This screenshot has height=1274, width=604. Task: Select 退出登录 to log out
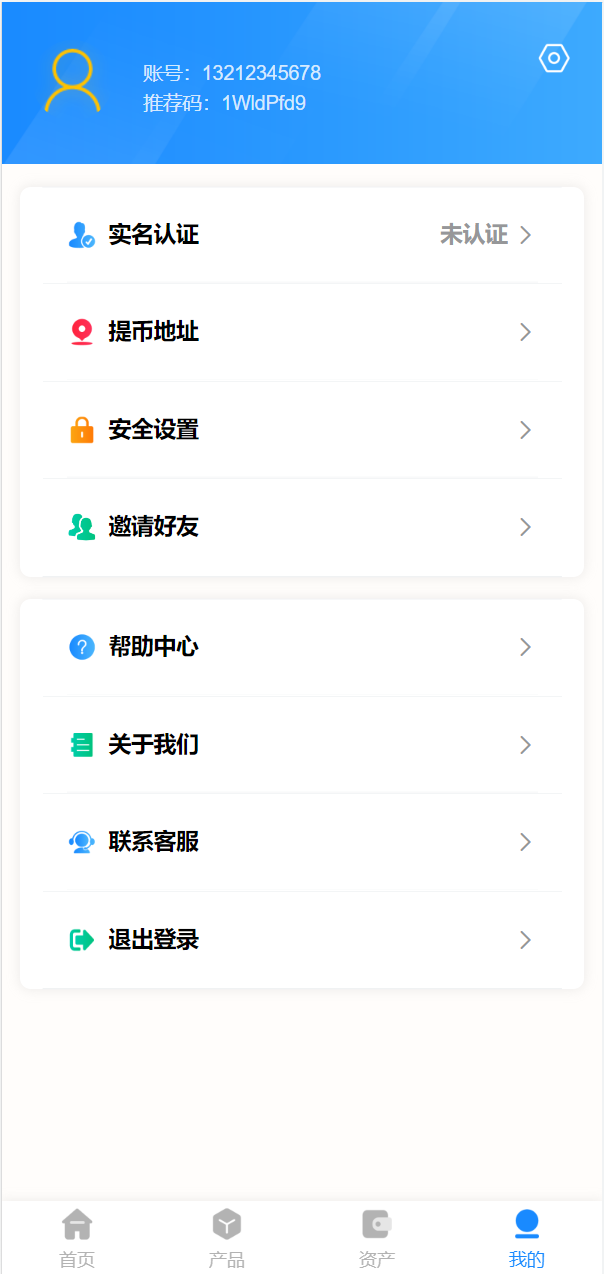[302, 940]
